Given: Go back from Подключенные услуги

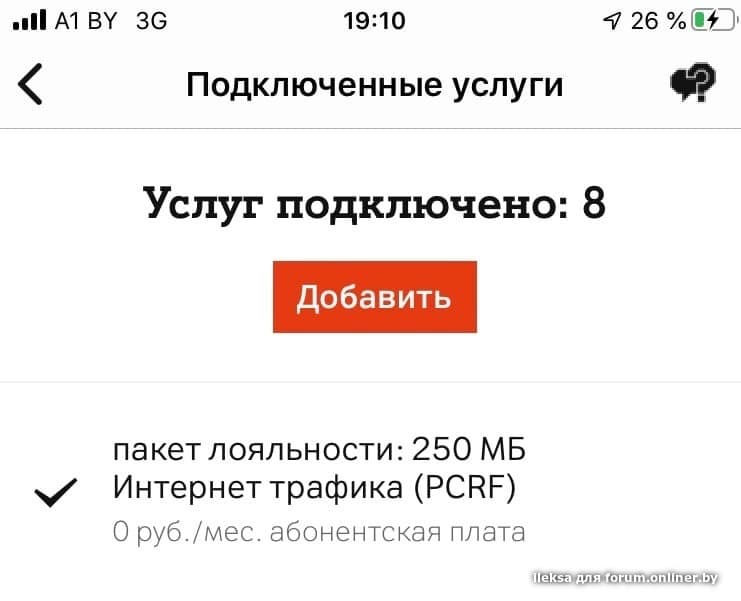Looking at the screenshot, I should [32, 85].
